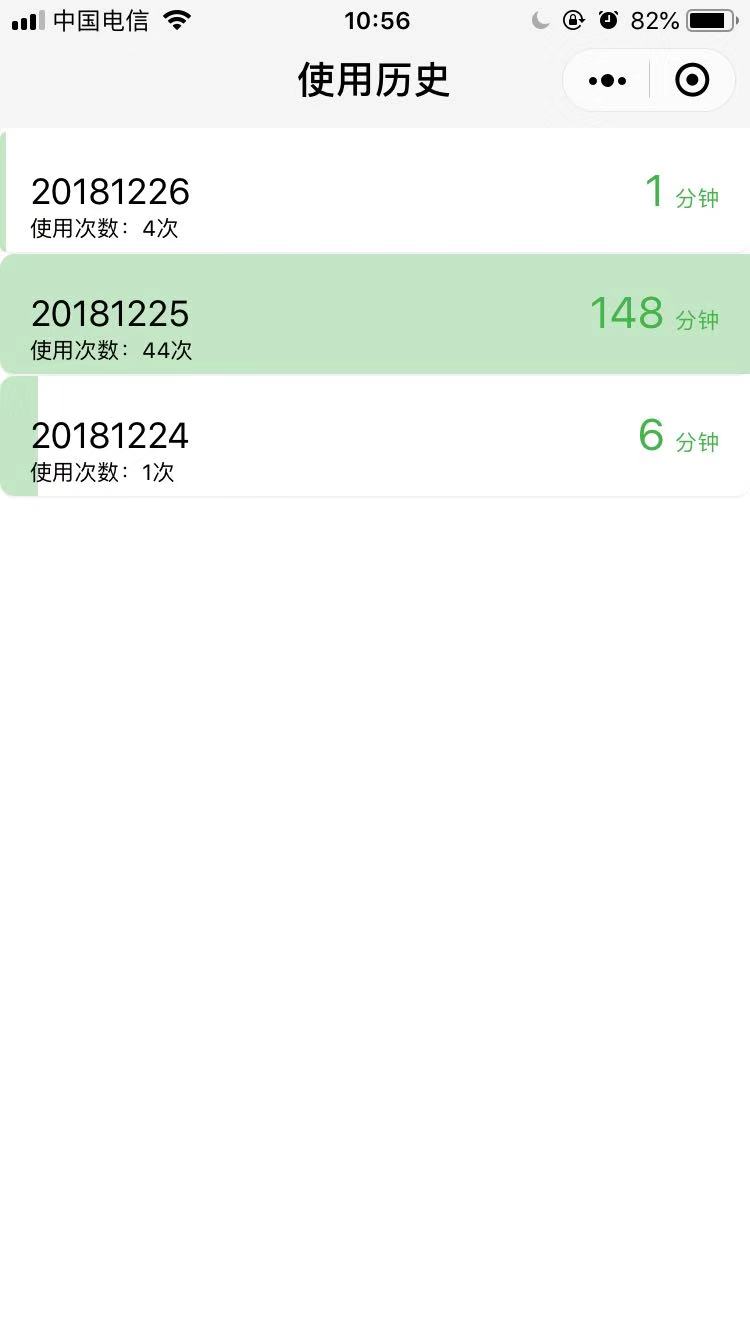Open the 20181225 usage history entry
The image size is (750, 1334).
(375, 313)
